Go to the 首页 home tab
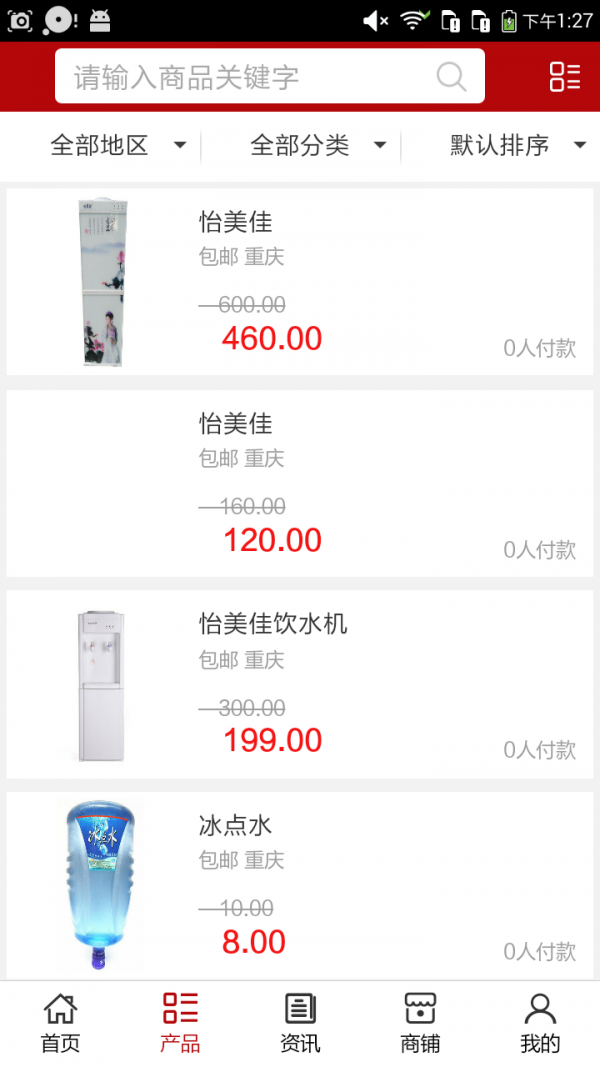Screen dimensions: 600x1067 pos(60,1023)
